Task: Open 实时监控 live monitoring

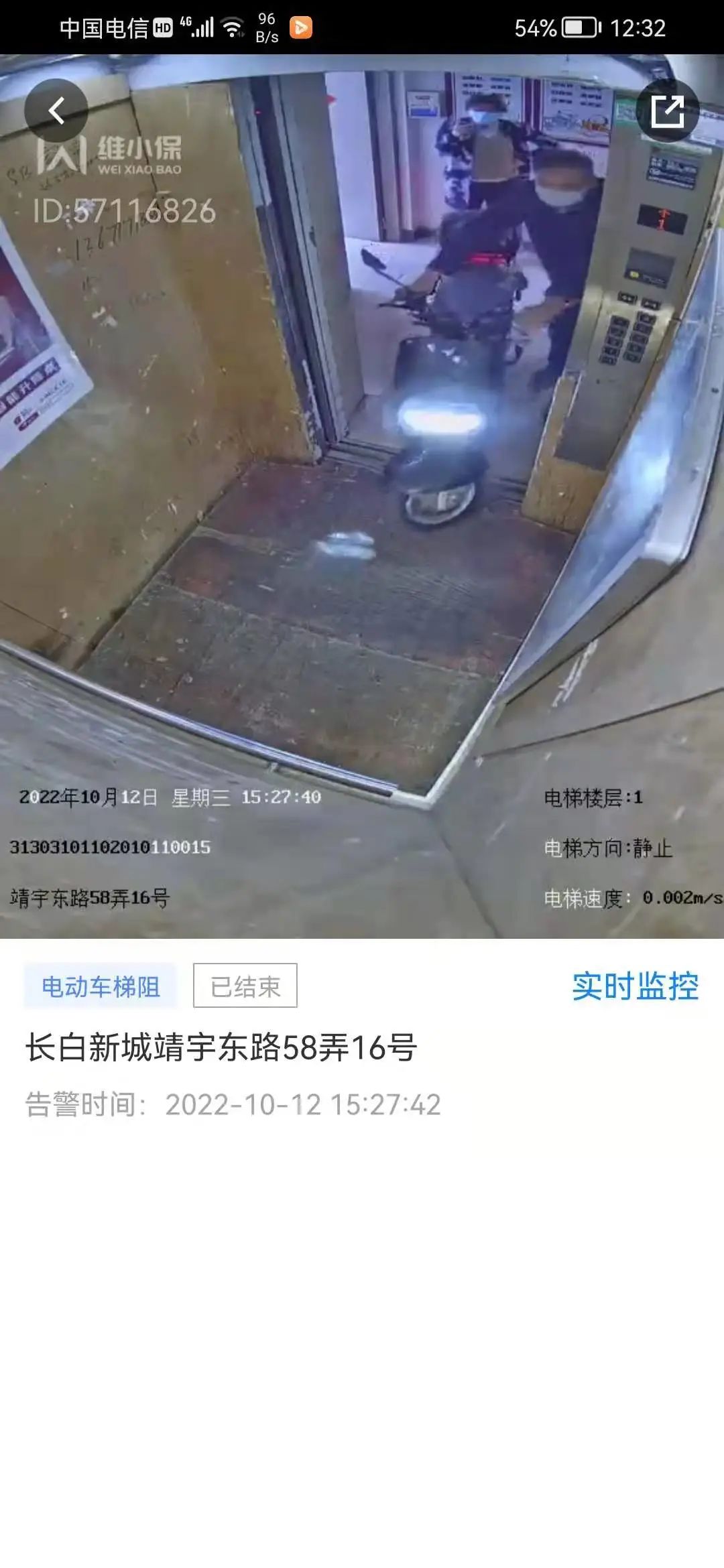Action: click(x=635, y=986)
